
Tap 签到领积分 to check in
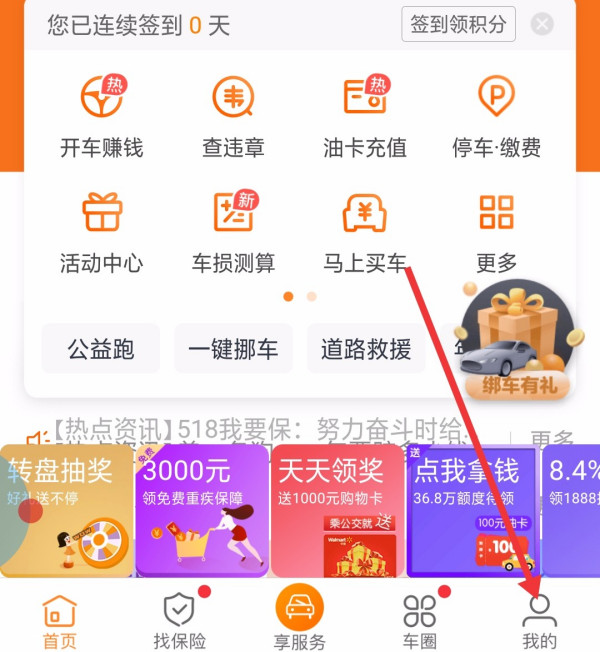pos(458,25)
